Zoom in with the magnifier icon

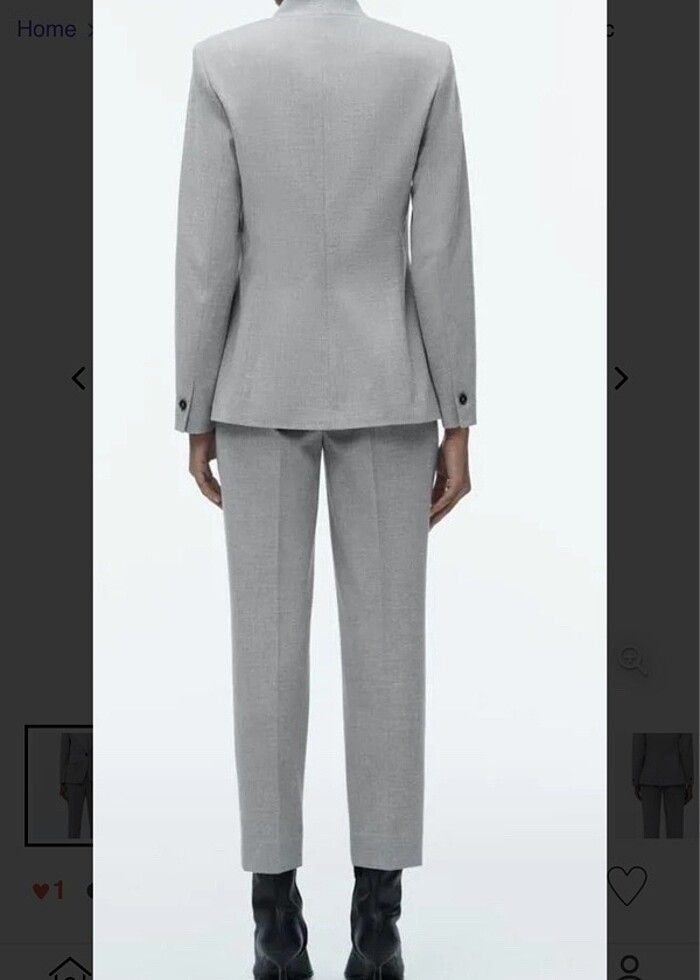(x=633, y=660)
